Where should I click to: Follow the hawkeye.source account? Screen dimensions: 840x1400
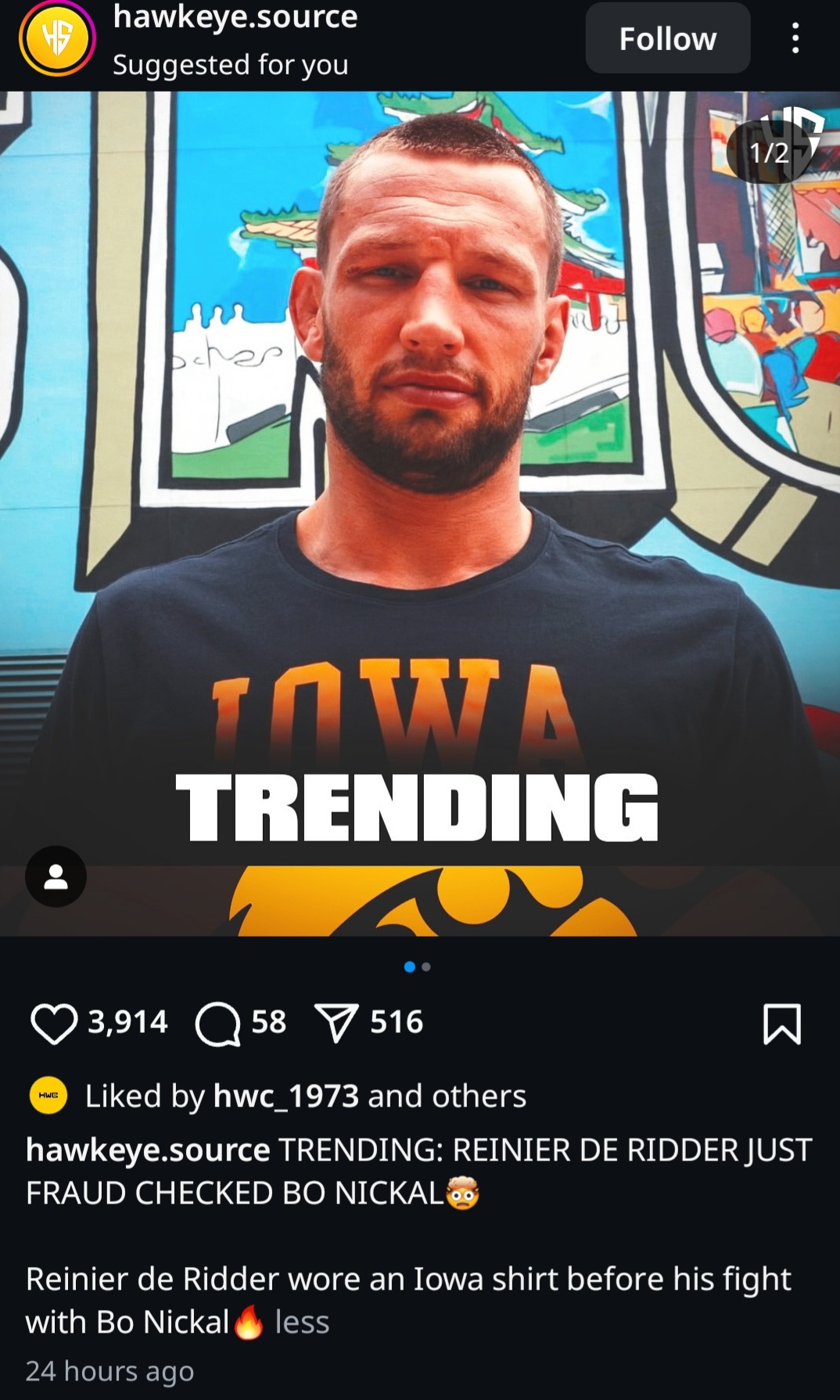[x=667, y=38]
